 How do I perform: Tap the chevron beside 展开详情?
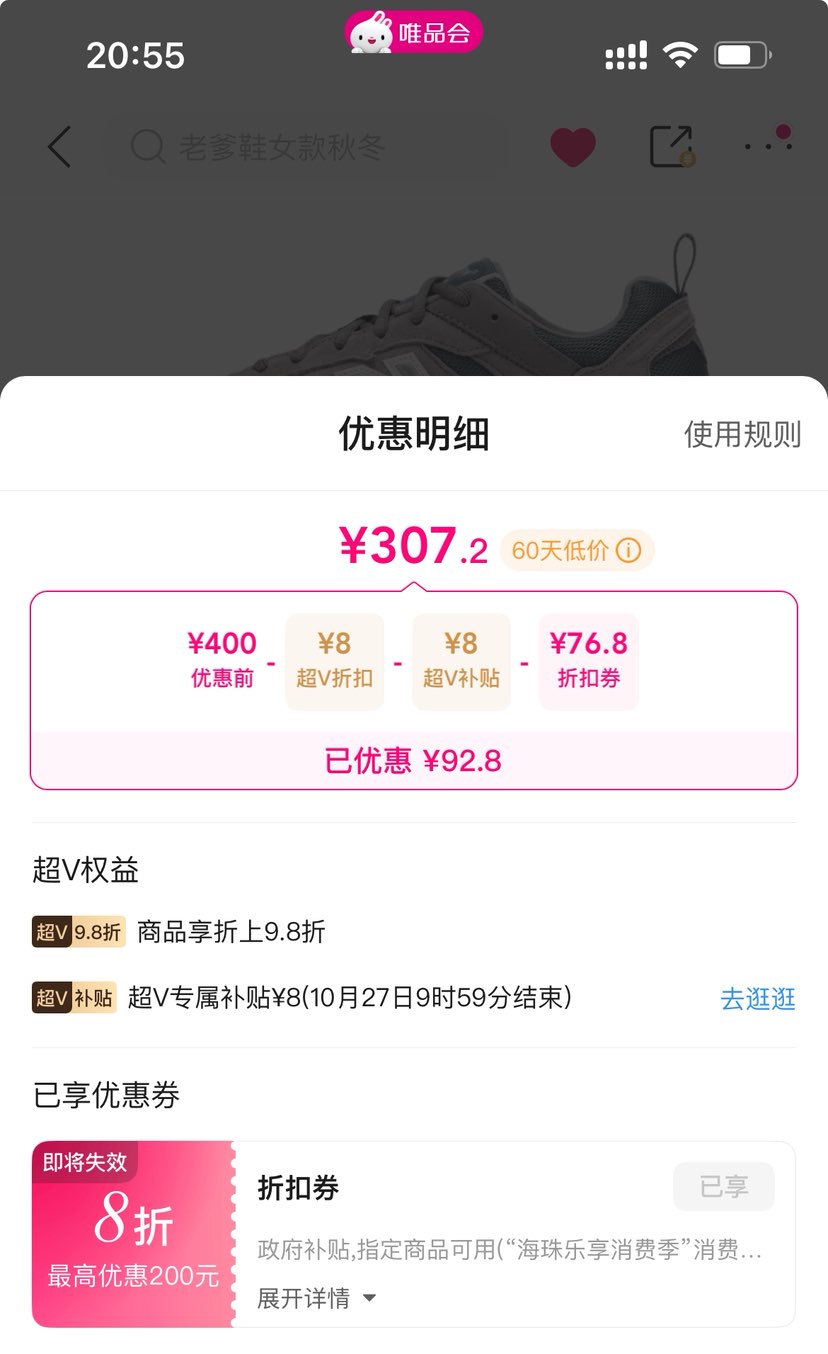click(368, 1298)
